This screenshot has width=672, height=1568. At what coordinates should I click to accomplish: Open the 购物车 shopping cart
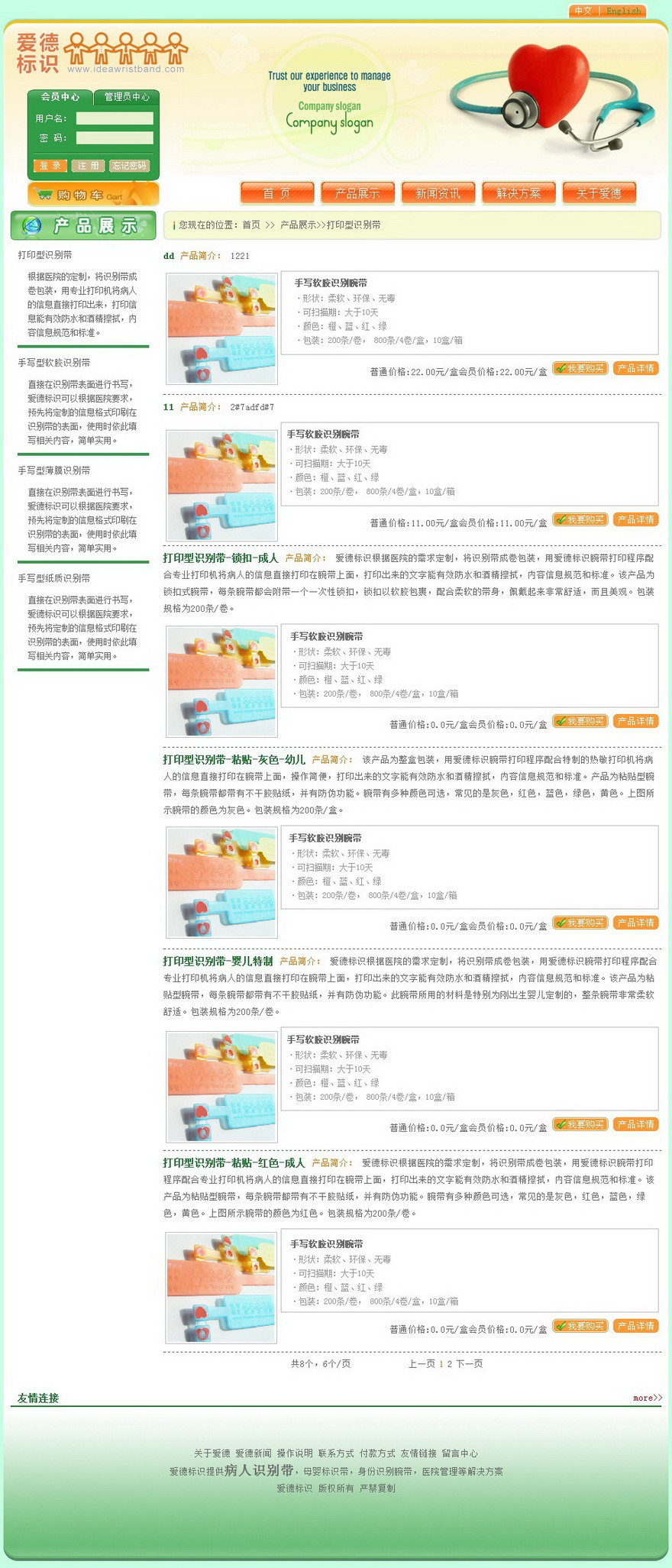[93, 195]
